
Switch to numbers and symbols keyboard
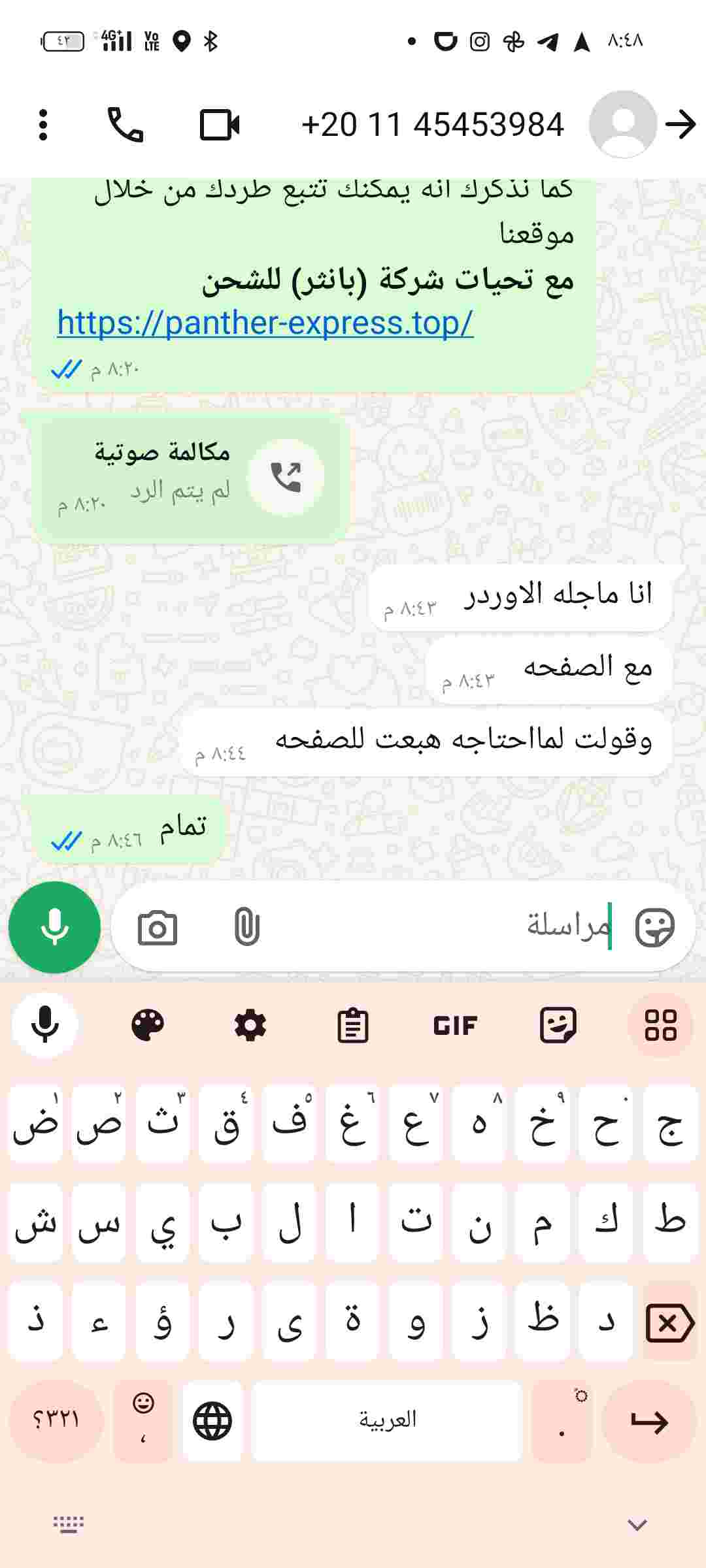[56, 1421]
